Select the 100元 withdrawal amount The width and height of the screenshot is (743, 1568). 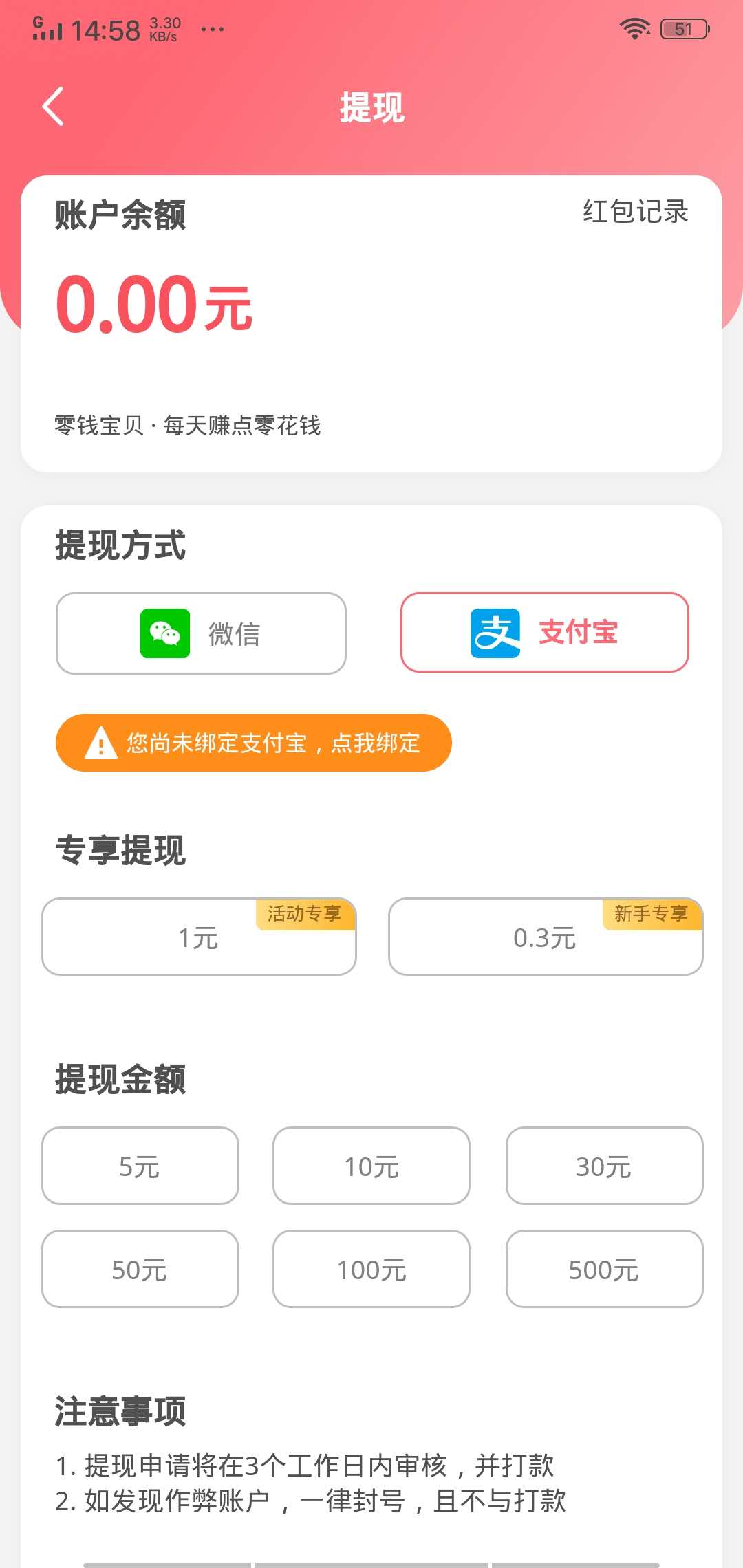point(371,1269)
